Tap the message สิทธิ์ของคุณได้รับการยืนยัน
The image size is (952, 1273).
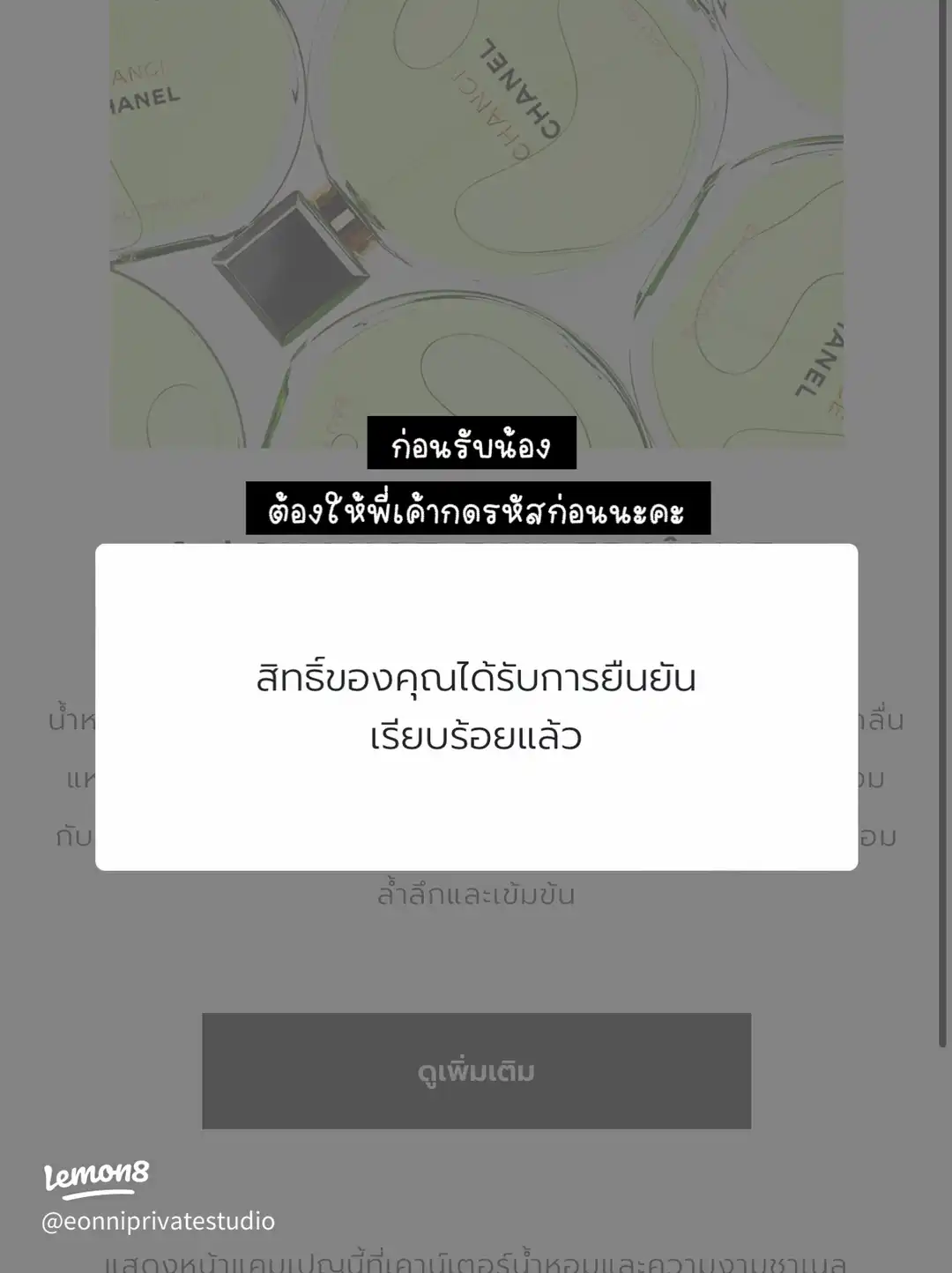476,677
